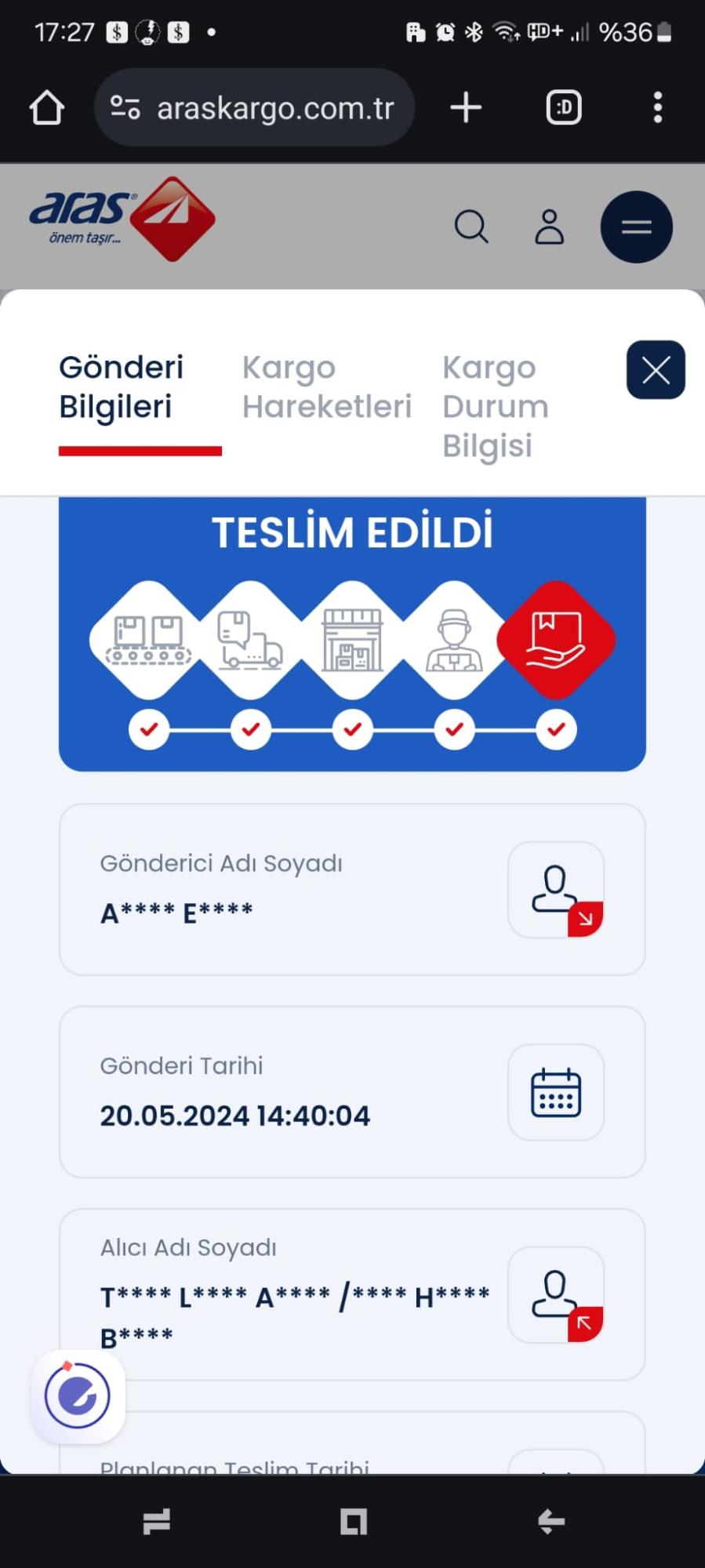Click the warehouse icon in the shipment tracker
Screen dimensions: 705x1568
pos(352,641)
